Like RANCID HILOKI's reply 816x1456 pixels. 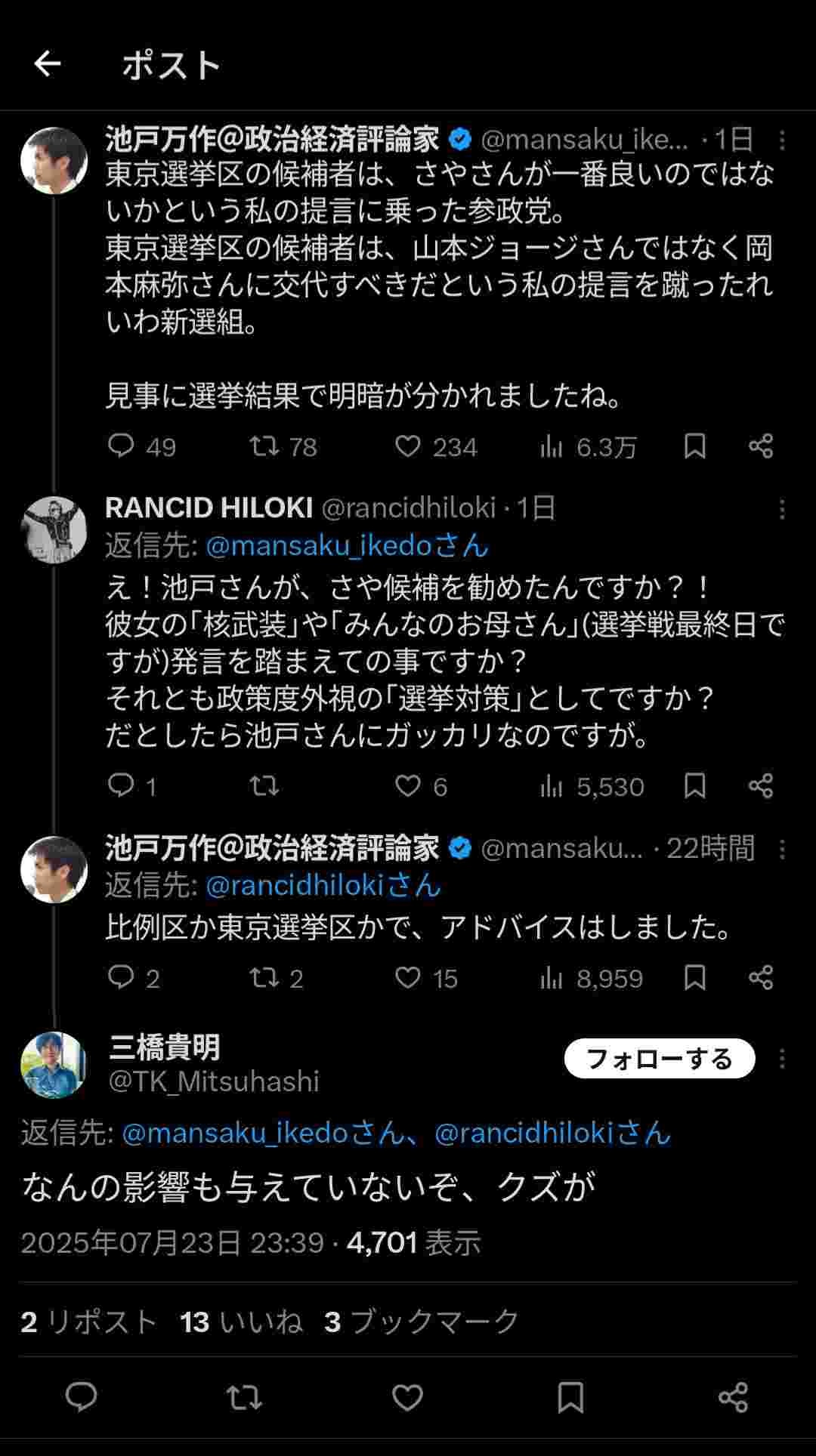408,786
